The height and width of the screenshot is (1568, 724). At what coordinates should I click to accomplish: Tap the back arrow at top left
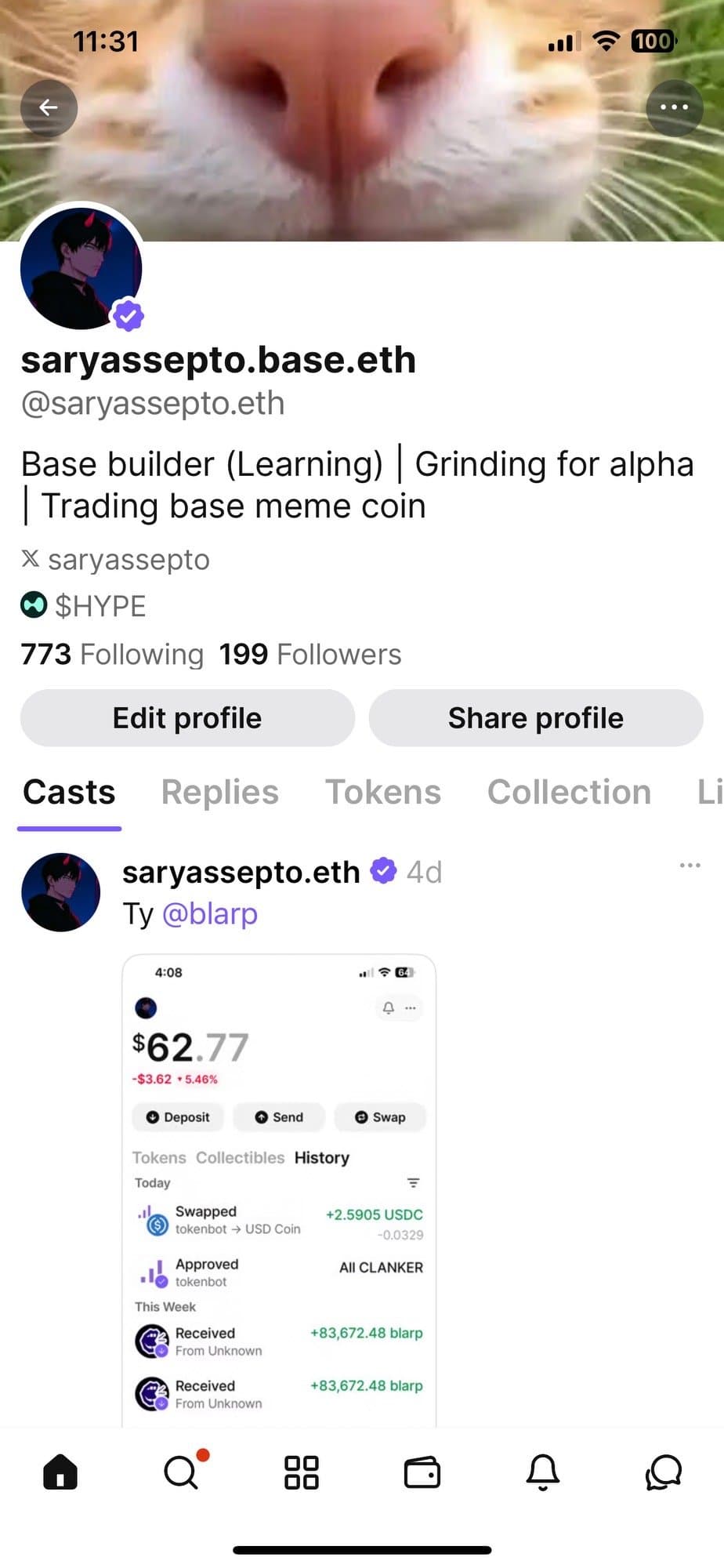(49, 108)
